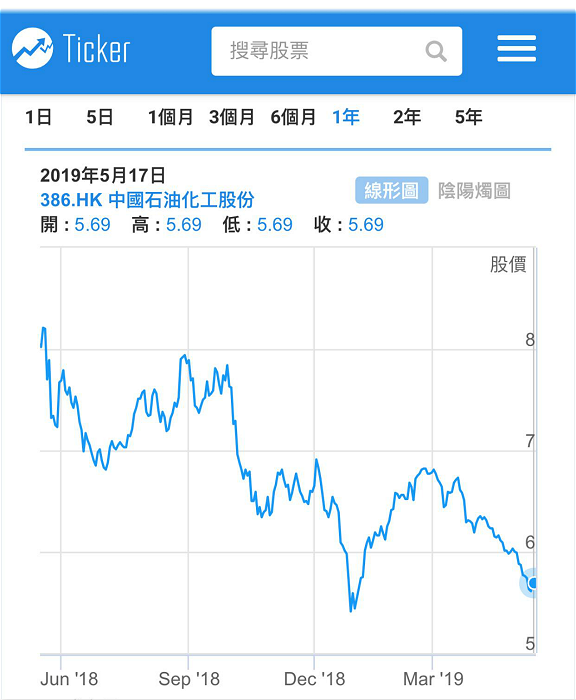Viewport: 576px width, 700px height.
Task: Go to Ticker home via logo
Action: click(71, 48)
